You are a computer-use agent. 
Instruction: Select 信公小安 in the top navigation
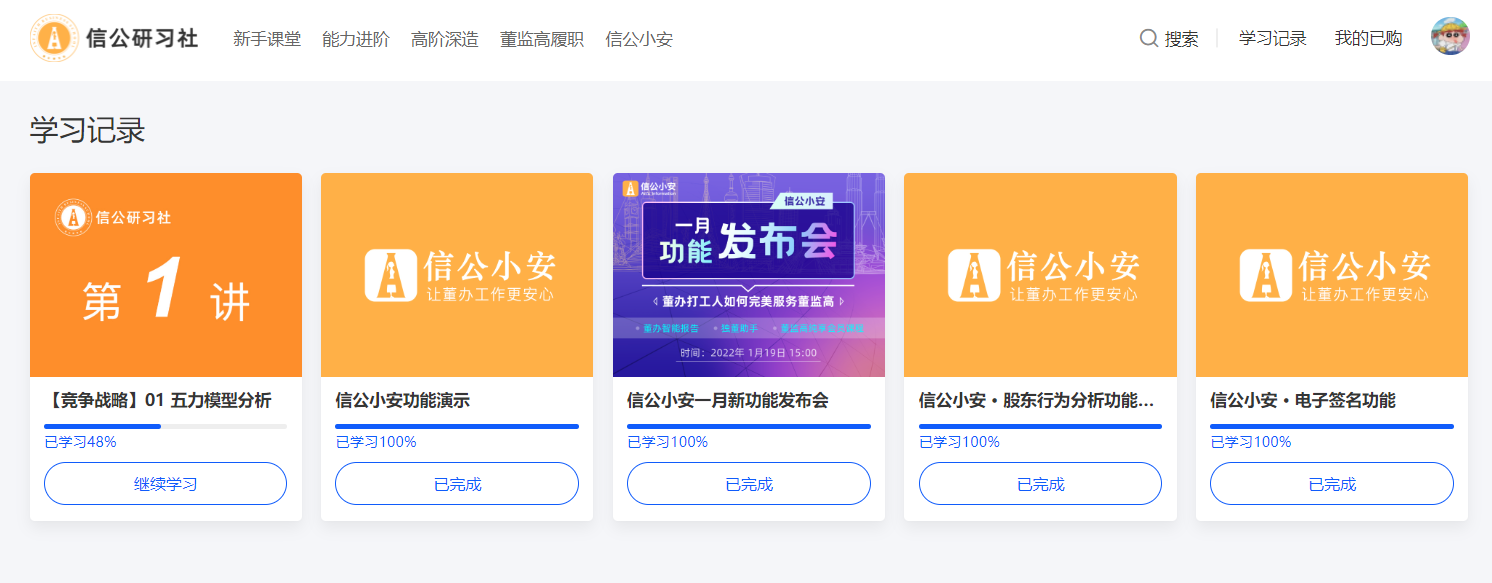(639, 39)
